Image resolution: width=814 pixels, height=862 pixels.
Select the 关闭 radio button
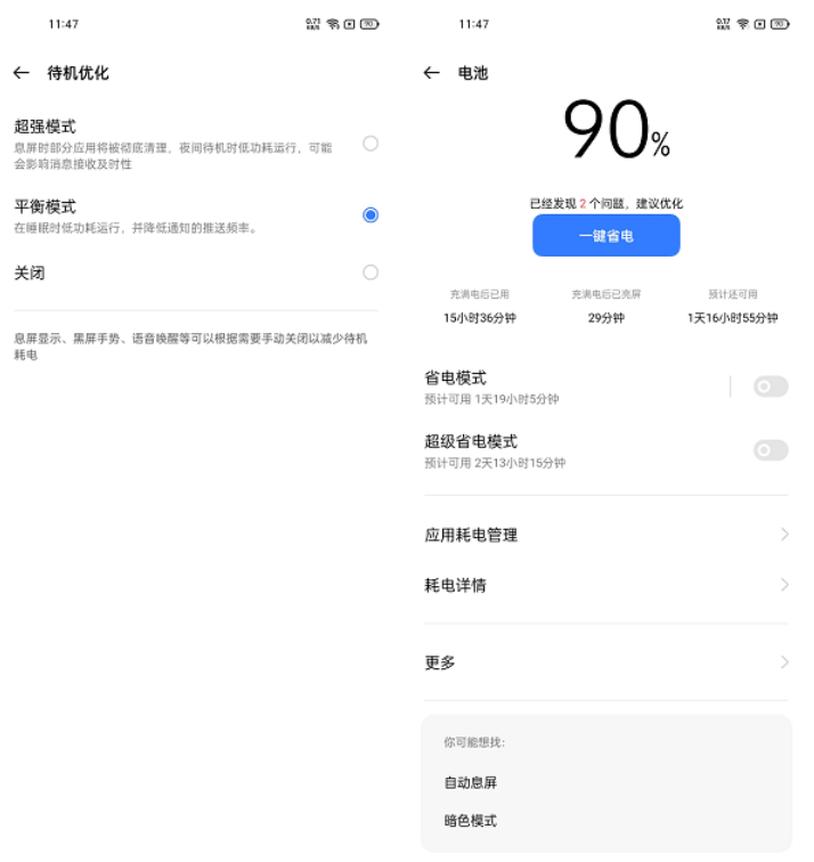[370, 271]
